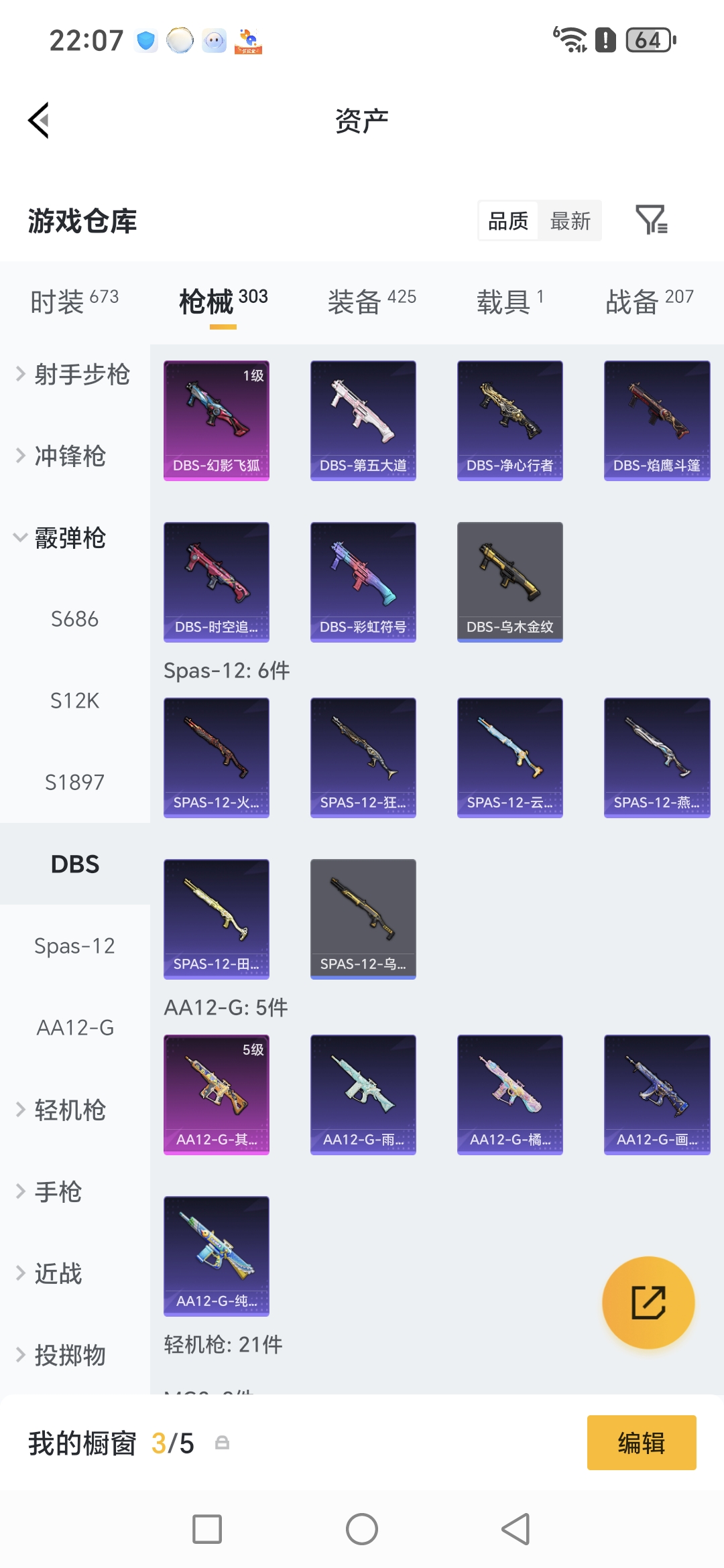Open the DBS-彩虹符号 skin
The image size is (724, 1568).
(x=363, y=582)
